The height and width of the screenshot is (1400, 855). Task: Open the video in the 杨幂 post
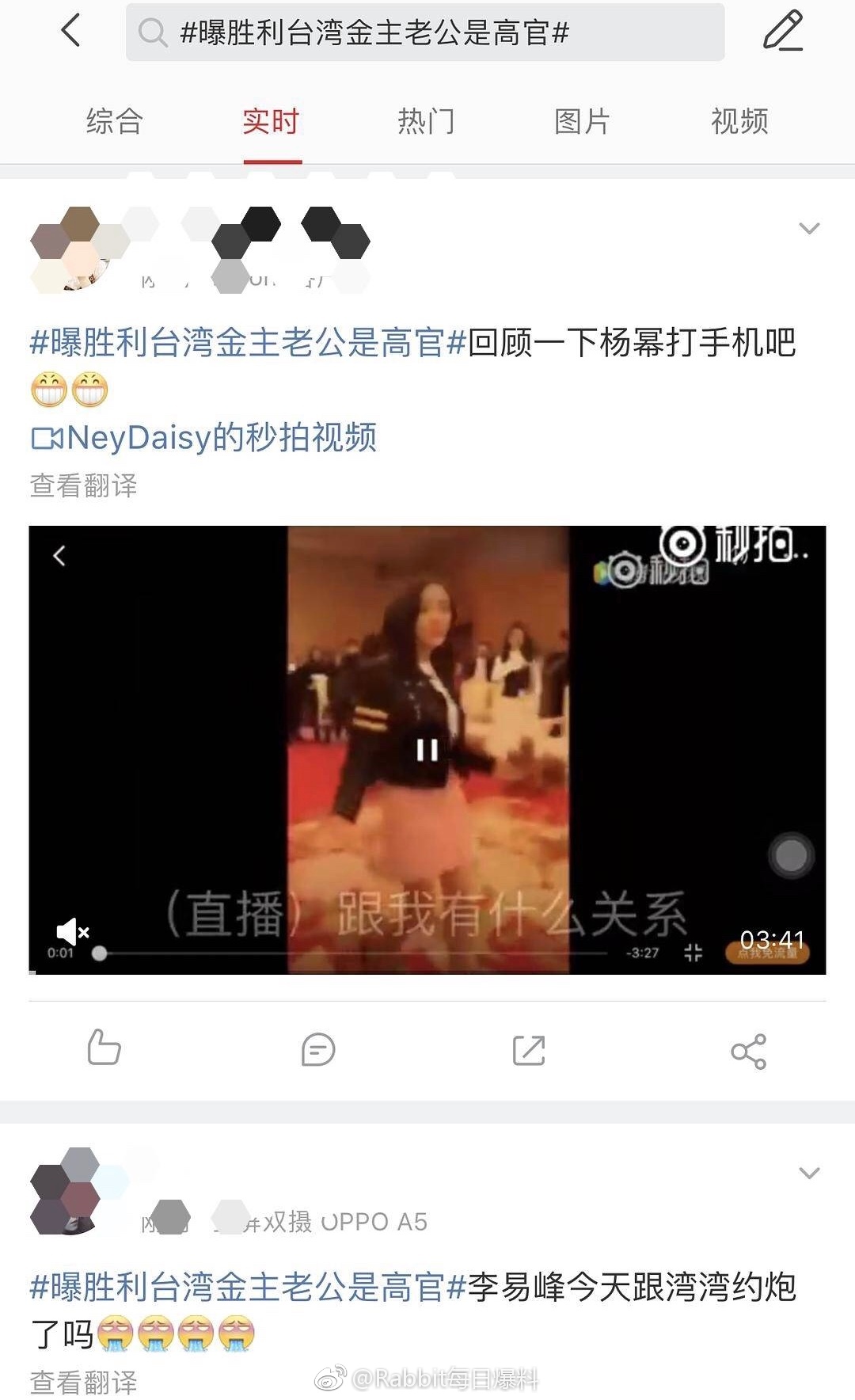[x=427, y=748]
